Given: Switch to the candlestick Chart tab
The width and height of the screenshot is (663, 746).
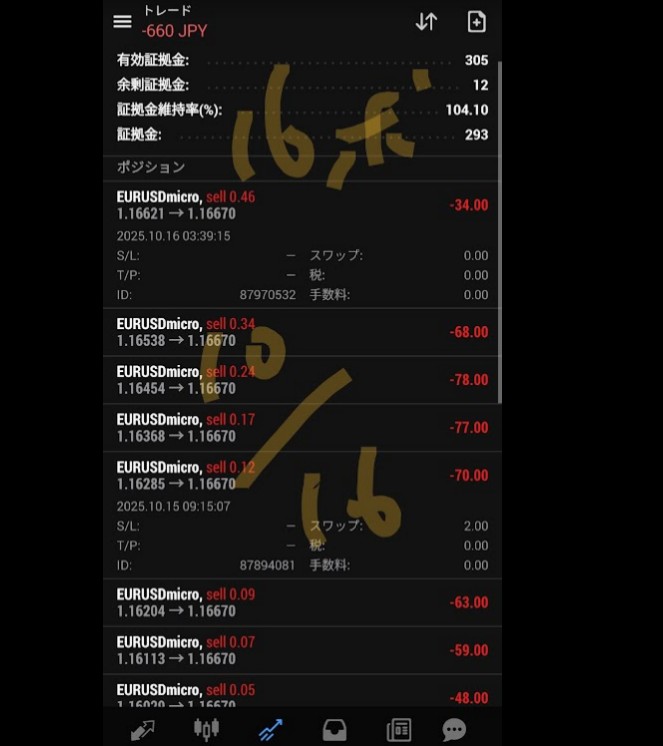Looking at the screenshot, I should pyautogui.click(x=206, y=730).
